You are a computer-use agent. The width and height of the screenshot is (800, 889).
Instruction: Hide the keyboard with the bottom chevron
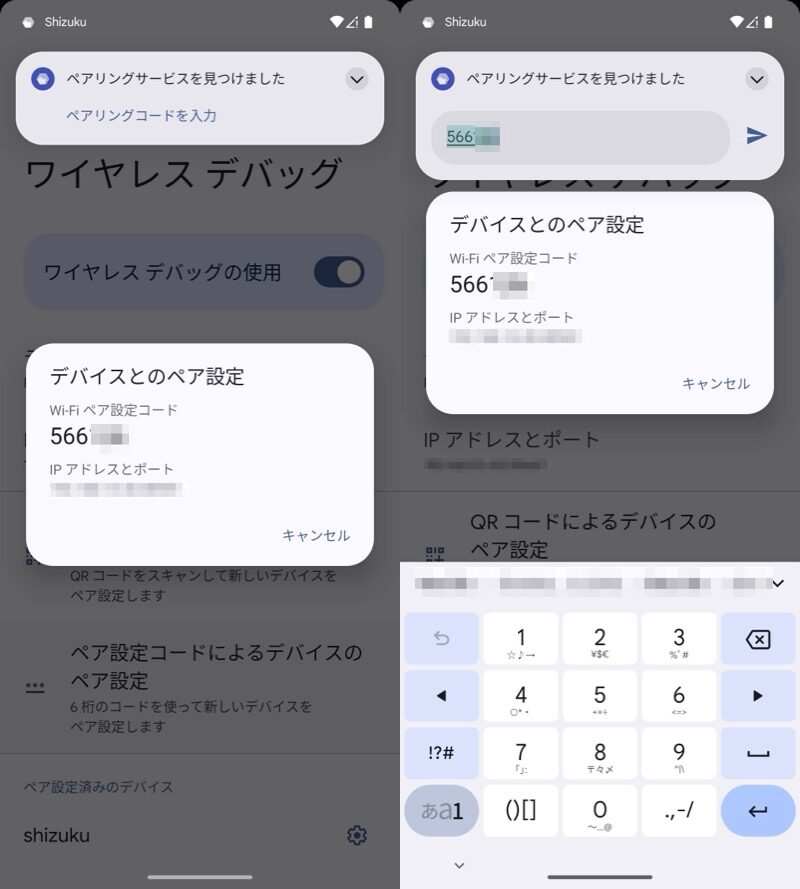tap(459, 866)
